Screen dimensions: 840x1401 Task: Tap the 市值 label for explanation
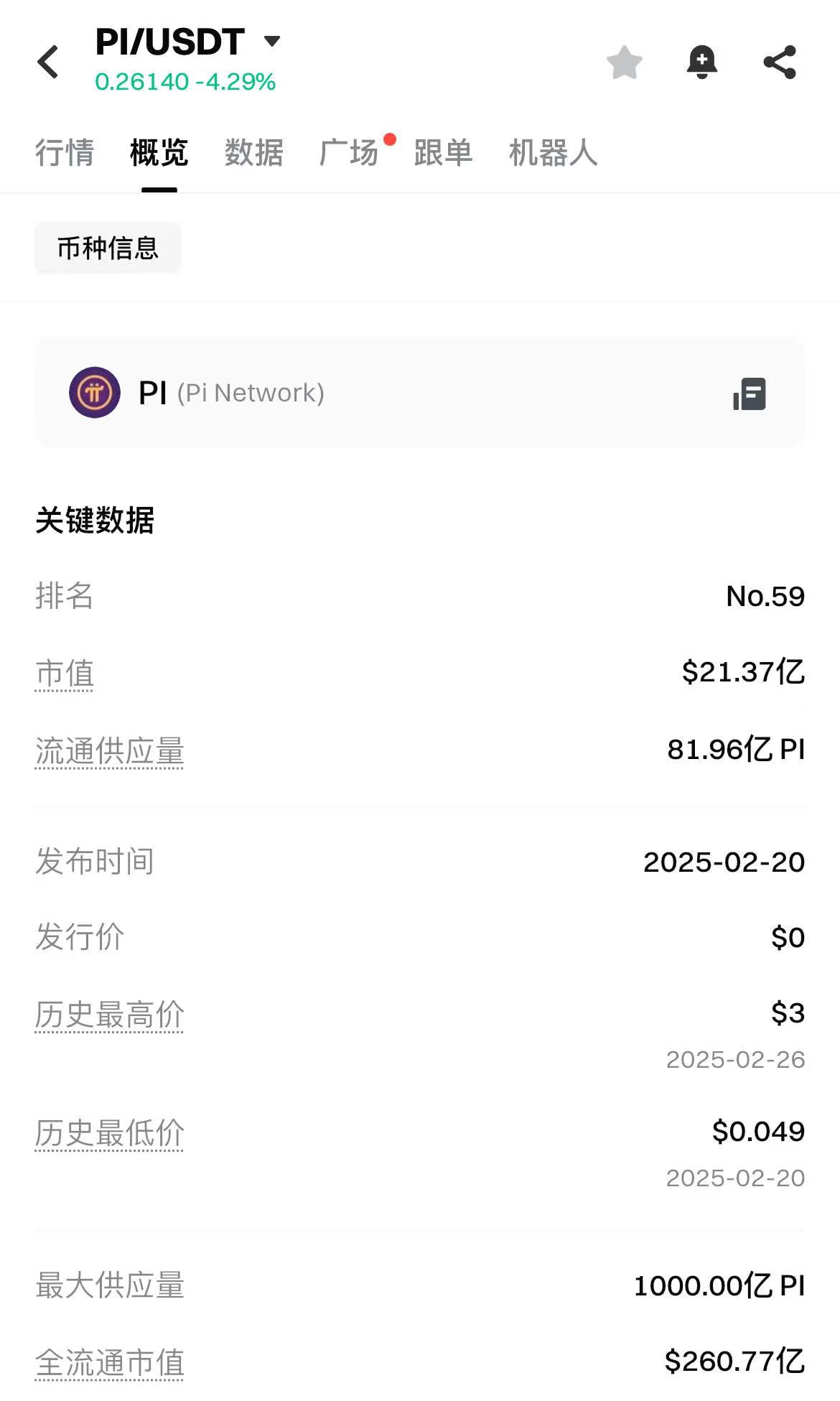[65, 674]
